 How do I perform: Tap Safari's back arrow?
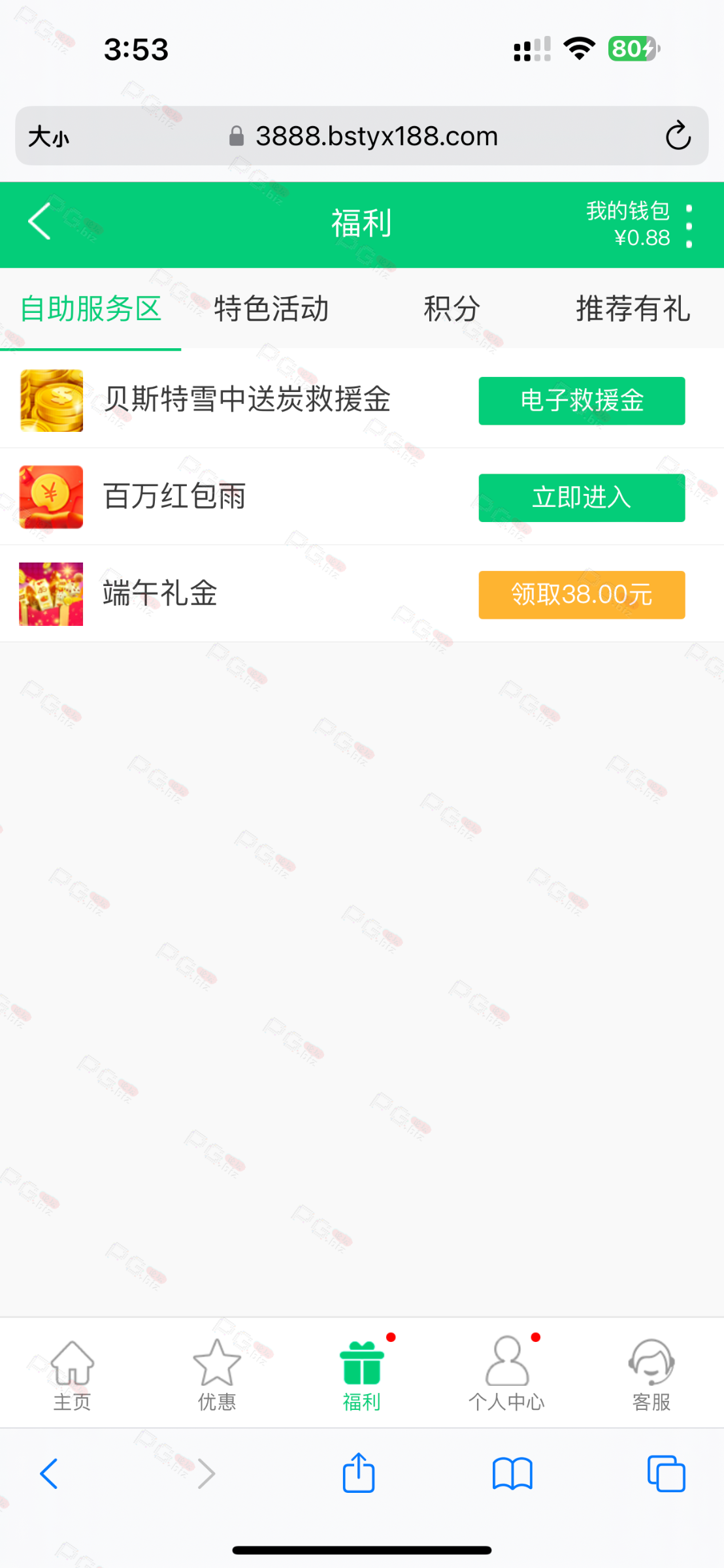(49, 1473)
